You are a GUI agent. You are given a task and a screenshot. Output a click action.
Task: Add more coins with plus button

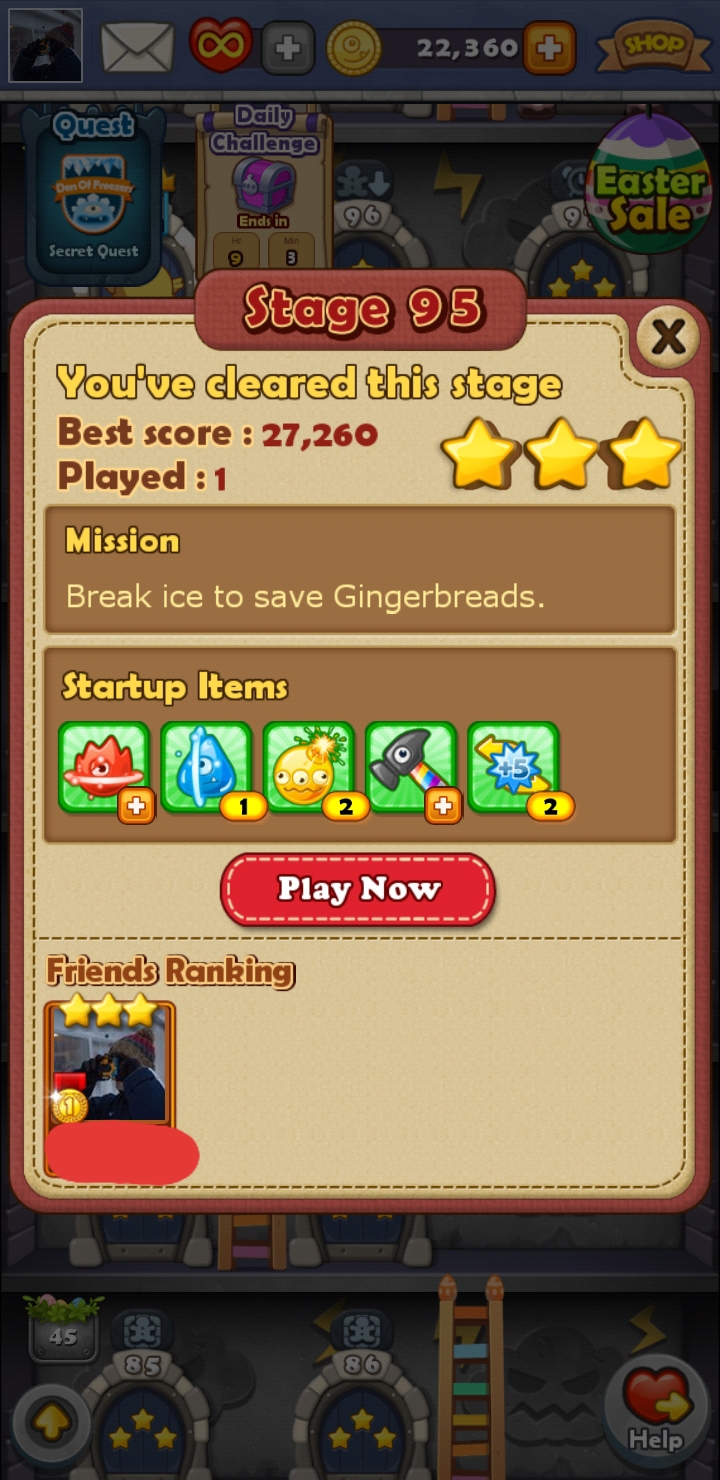(549, 47)
